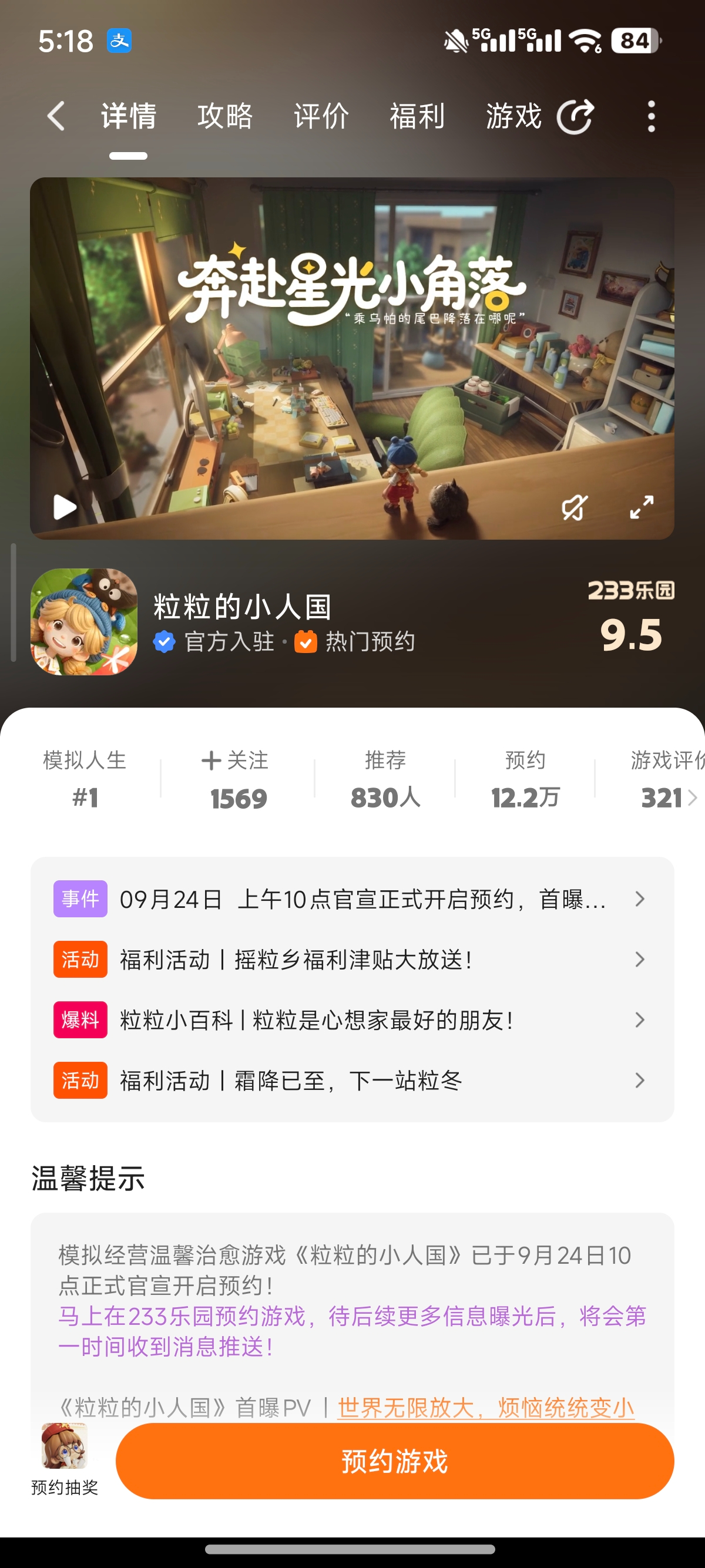This screenshot has width=705, height=1568.
Task: Open the 世界无限放大，烦恼统统变小 link
Action: [486, 1407]
